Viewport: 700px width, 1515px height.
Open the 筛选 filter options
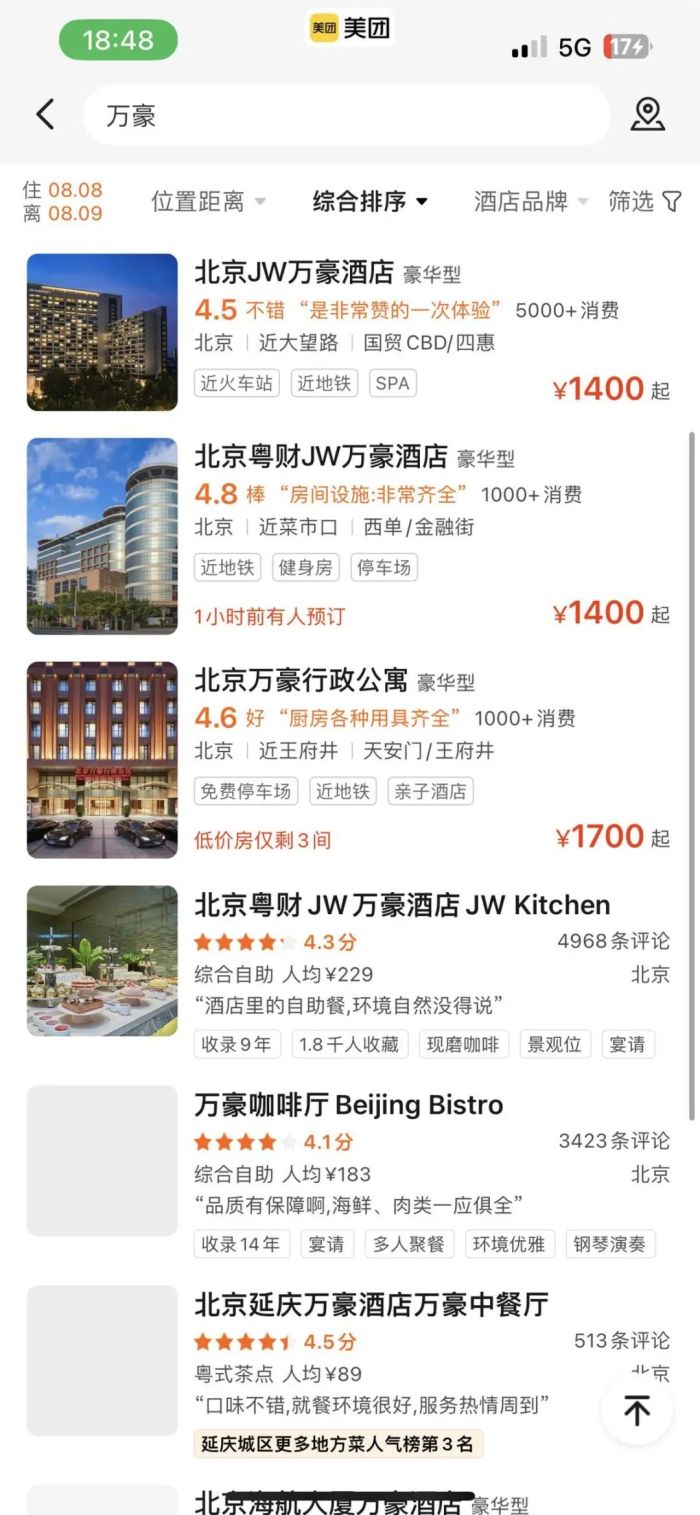click(x=644, y=201)
